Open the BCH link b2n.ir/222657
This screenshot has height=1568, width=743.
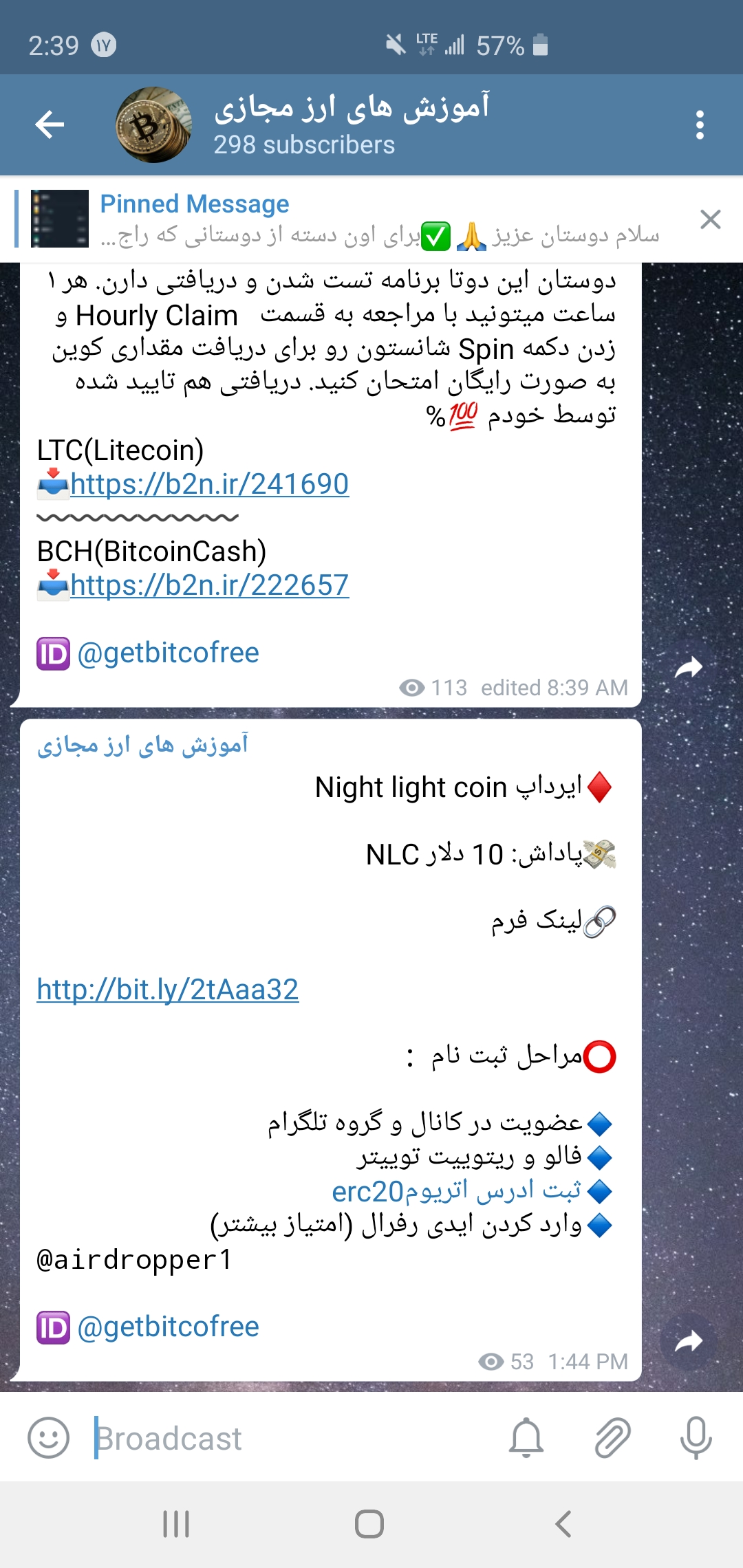[x=209, y=585]
